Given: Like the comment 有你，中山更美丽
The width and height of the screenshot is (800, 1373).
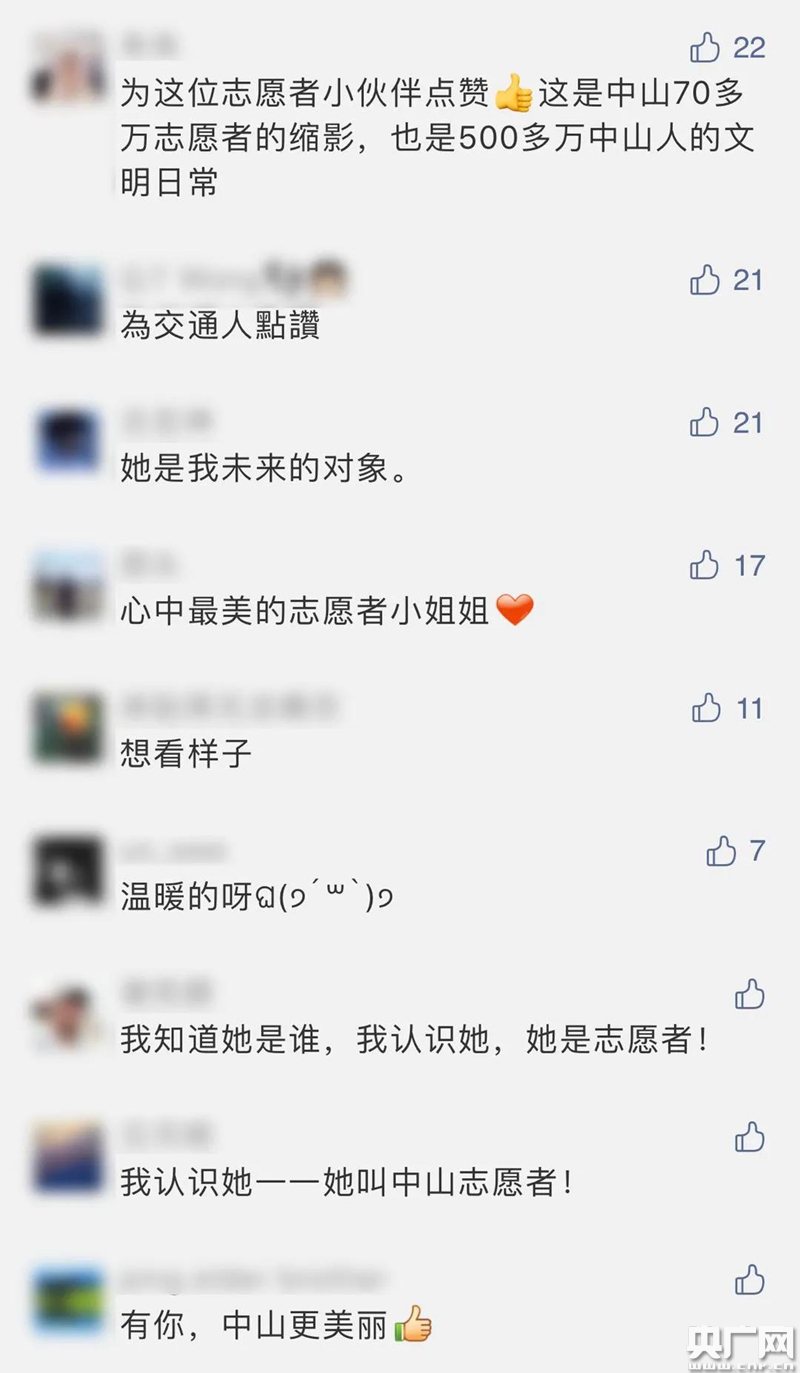Looking at the screenshot, I should click(749, 1280).
